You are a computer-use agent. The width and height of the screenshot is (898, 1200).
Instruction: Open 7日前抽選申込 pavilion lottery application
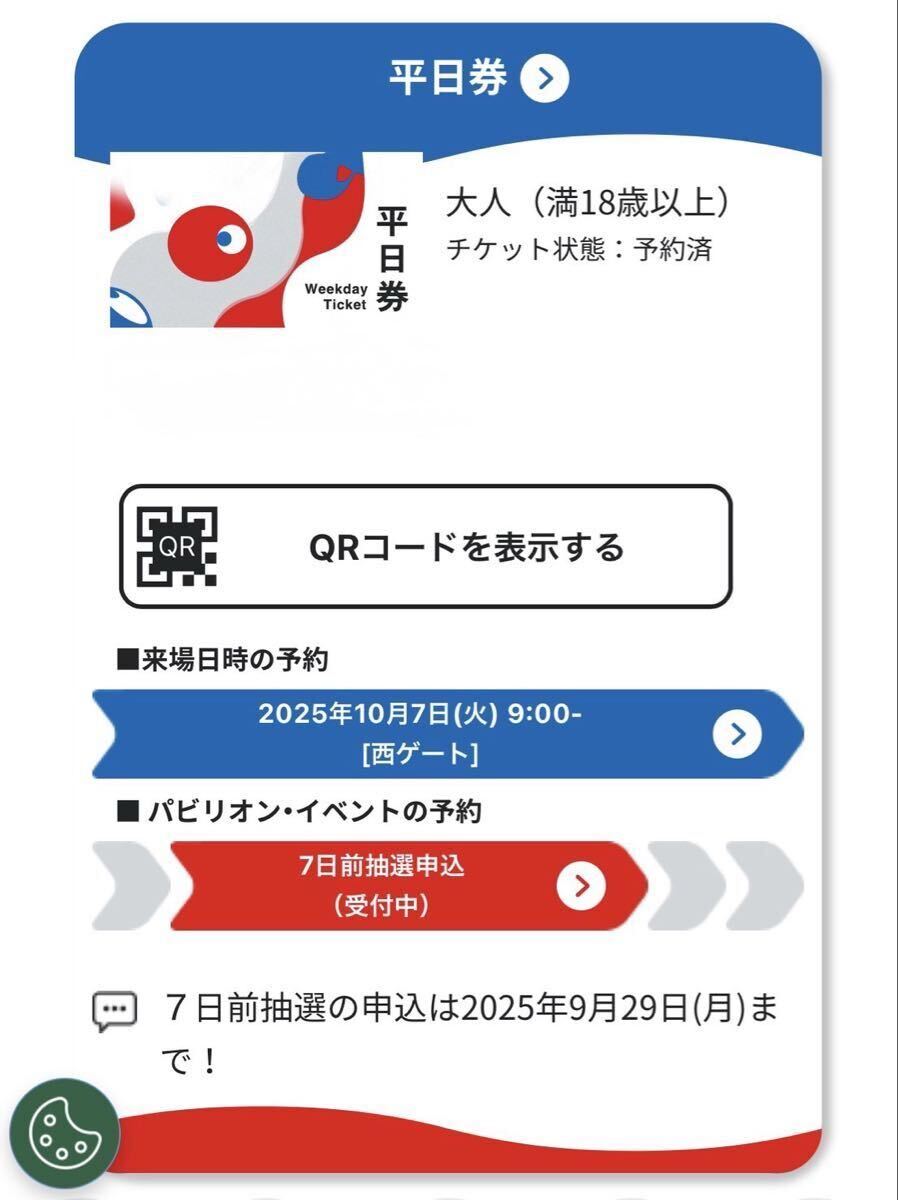coord(410,886)
